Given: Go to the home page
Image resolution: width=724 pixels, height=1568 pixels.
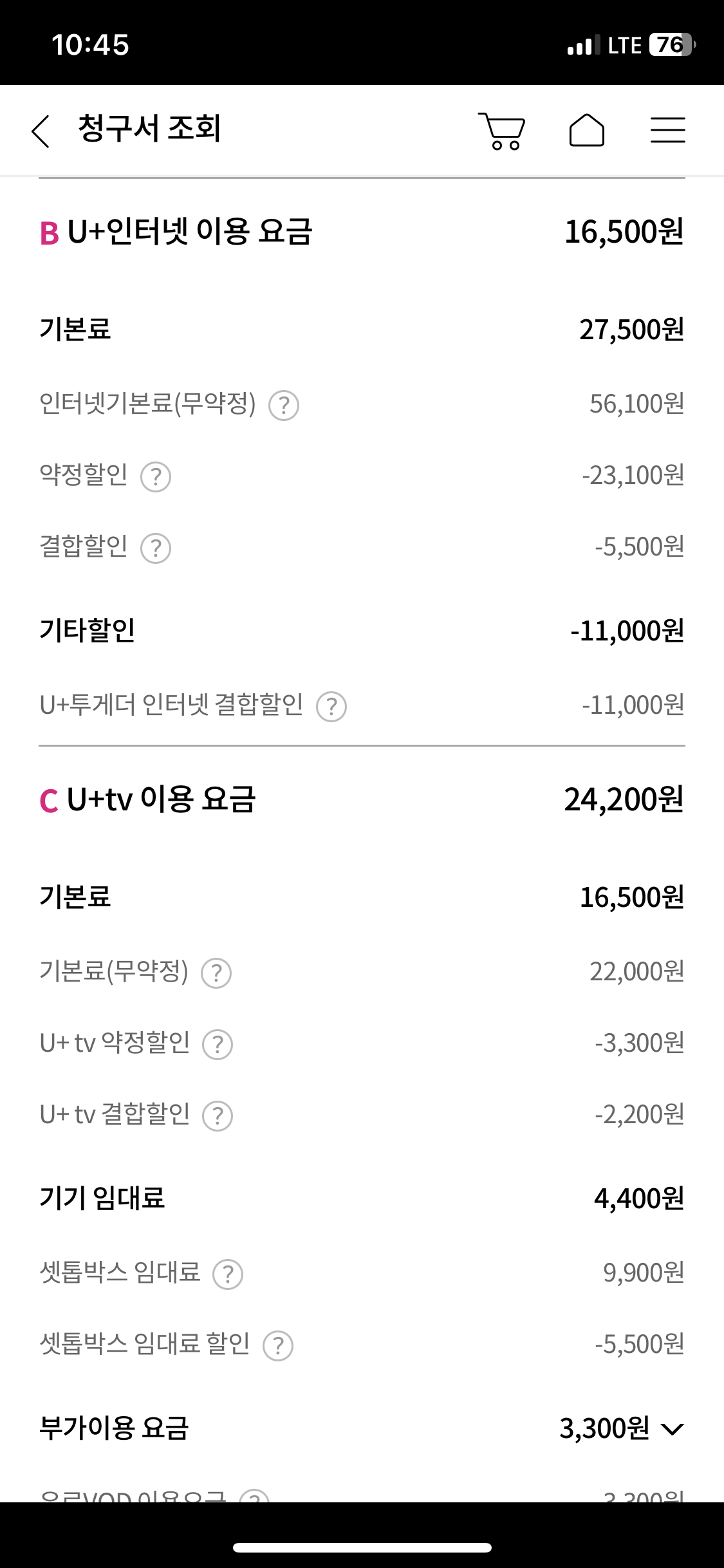Looking at the screenshot, I should (586, 131).
